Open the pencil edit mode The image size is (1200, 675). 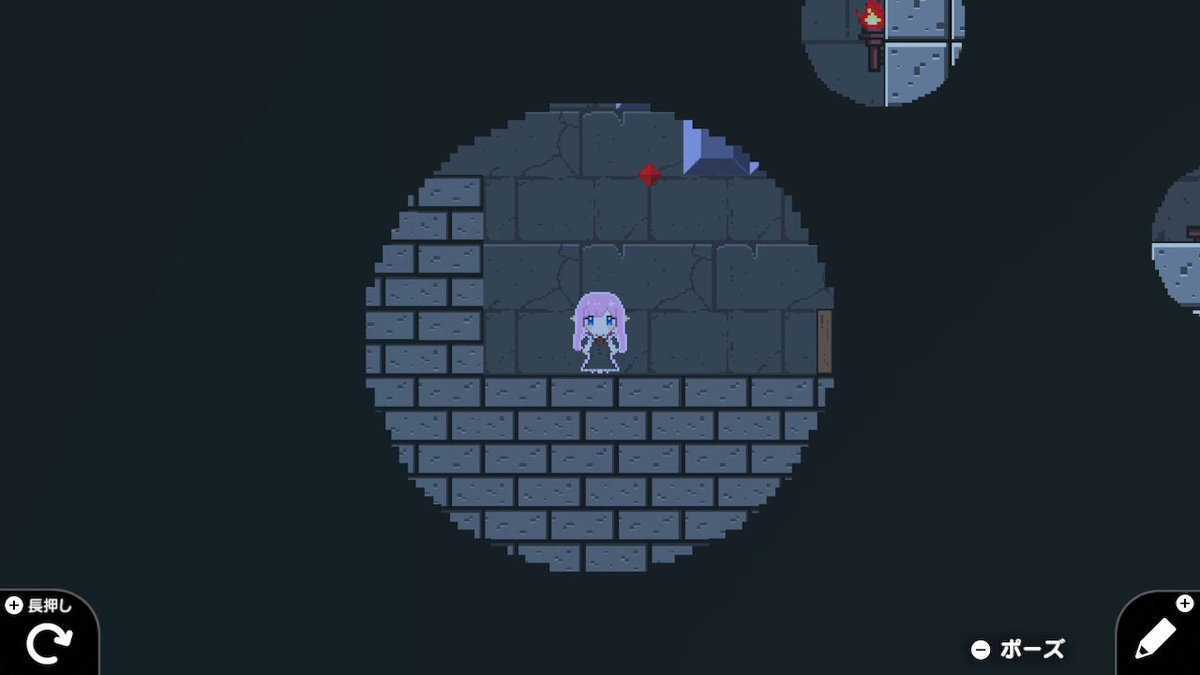point(1156,638)
